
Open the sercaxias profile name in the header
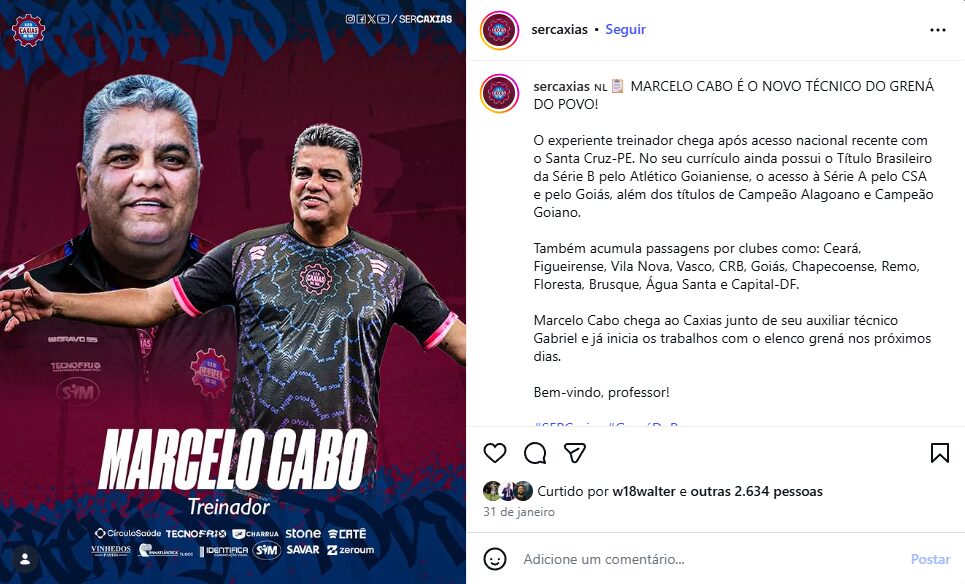pyautogui.click(x=559, y=30)
